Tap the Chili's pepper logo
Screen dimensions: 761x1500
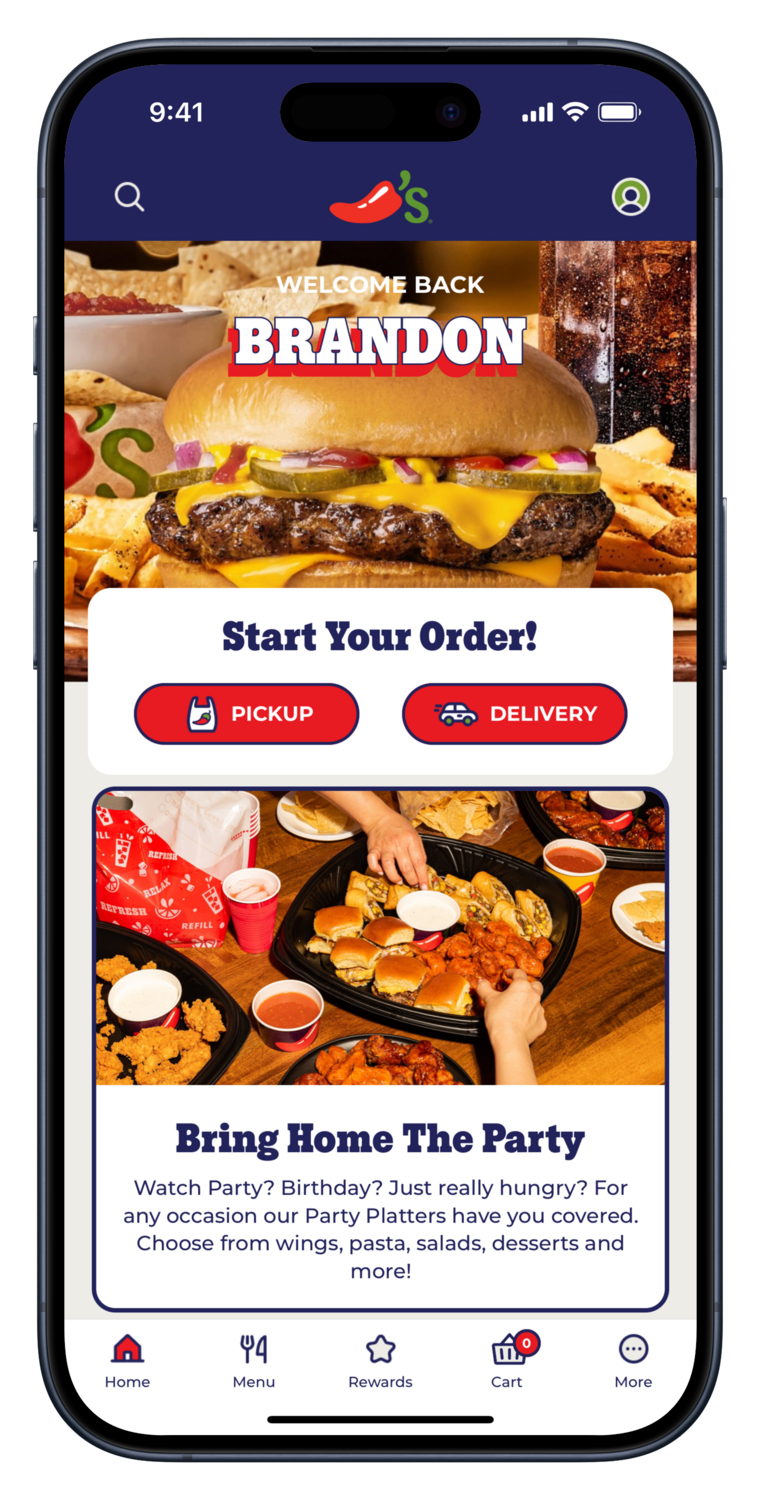point(380,197)
